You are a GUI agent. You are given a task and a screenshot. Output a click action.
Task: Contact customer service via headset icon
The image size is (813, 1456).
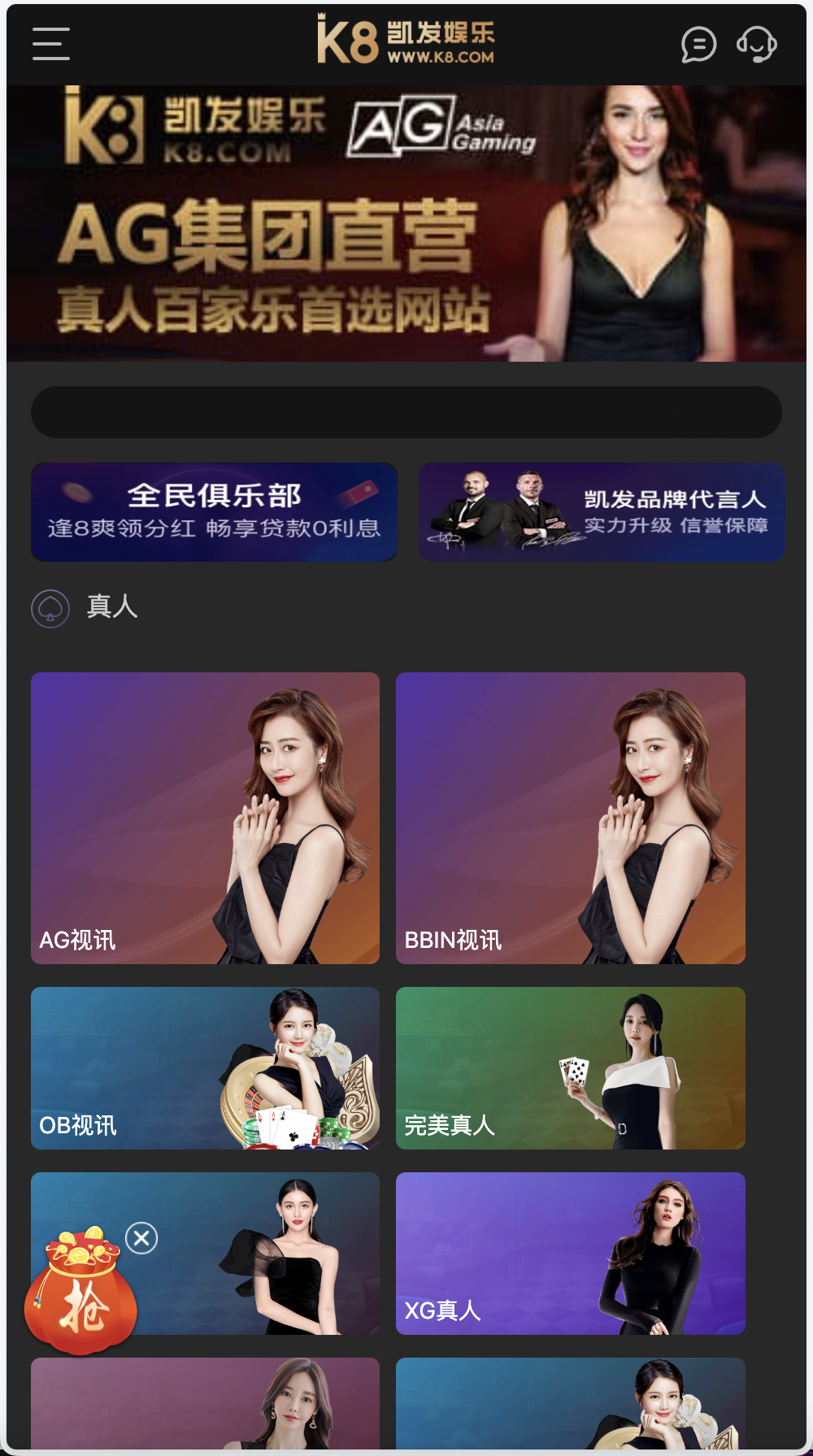[x=755, y=45]
